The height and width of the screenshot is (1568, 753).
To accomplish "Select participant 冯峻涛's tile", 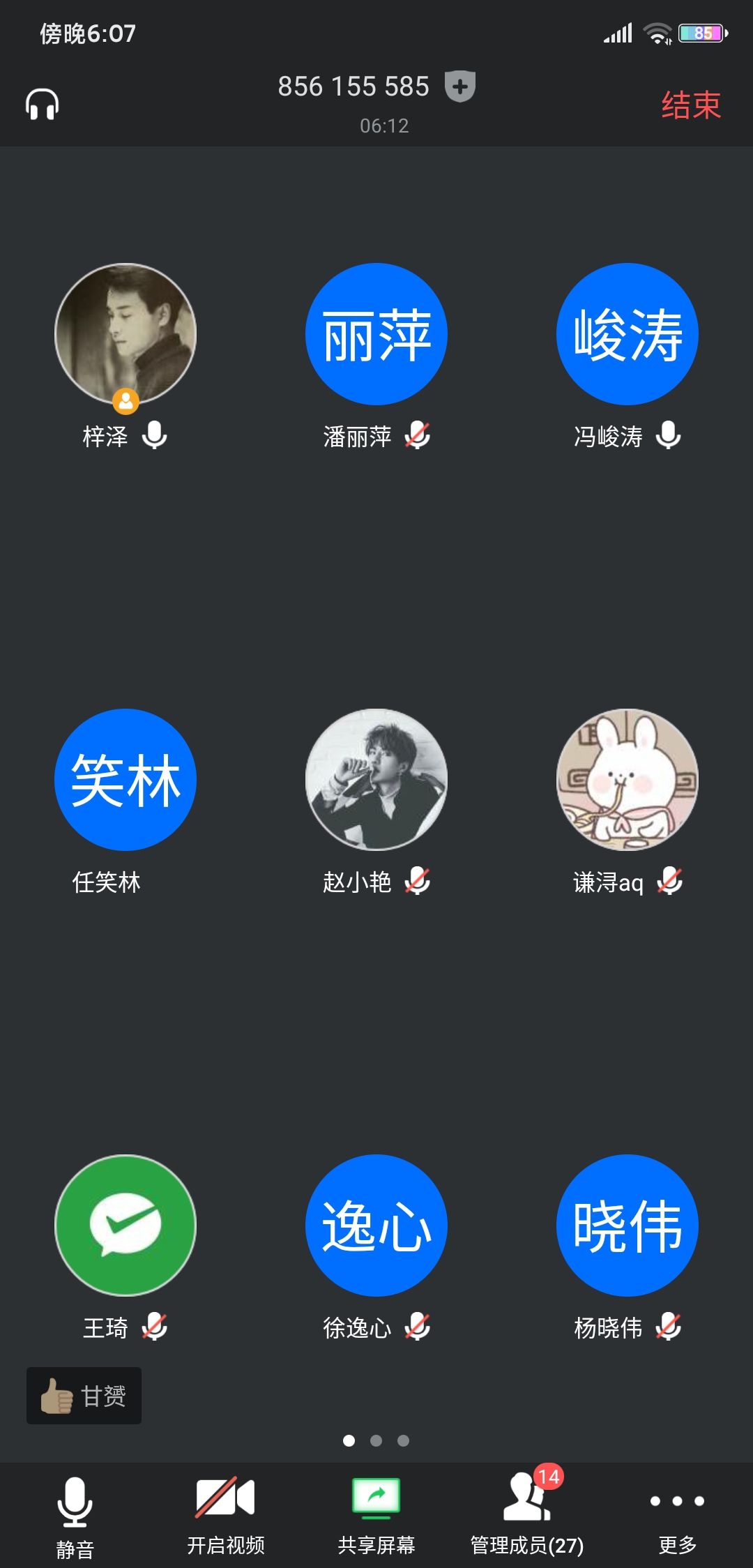I will (x=627, y=334).
